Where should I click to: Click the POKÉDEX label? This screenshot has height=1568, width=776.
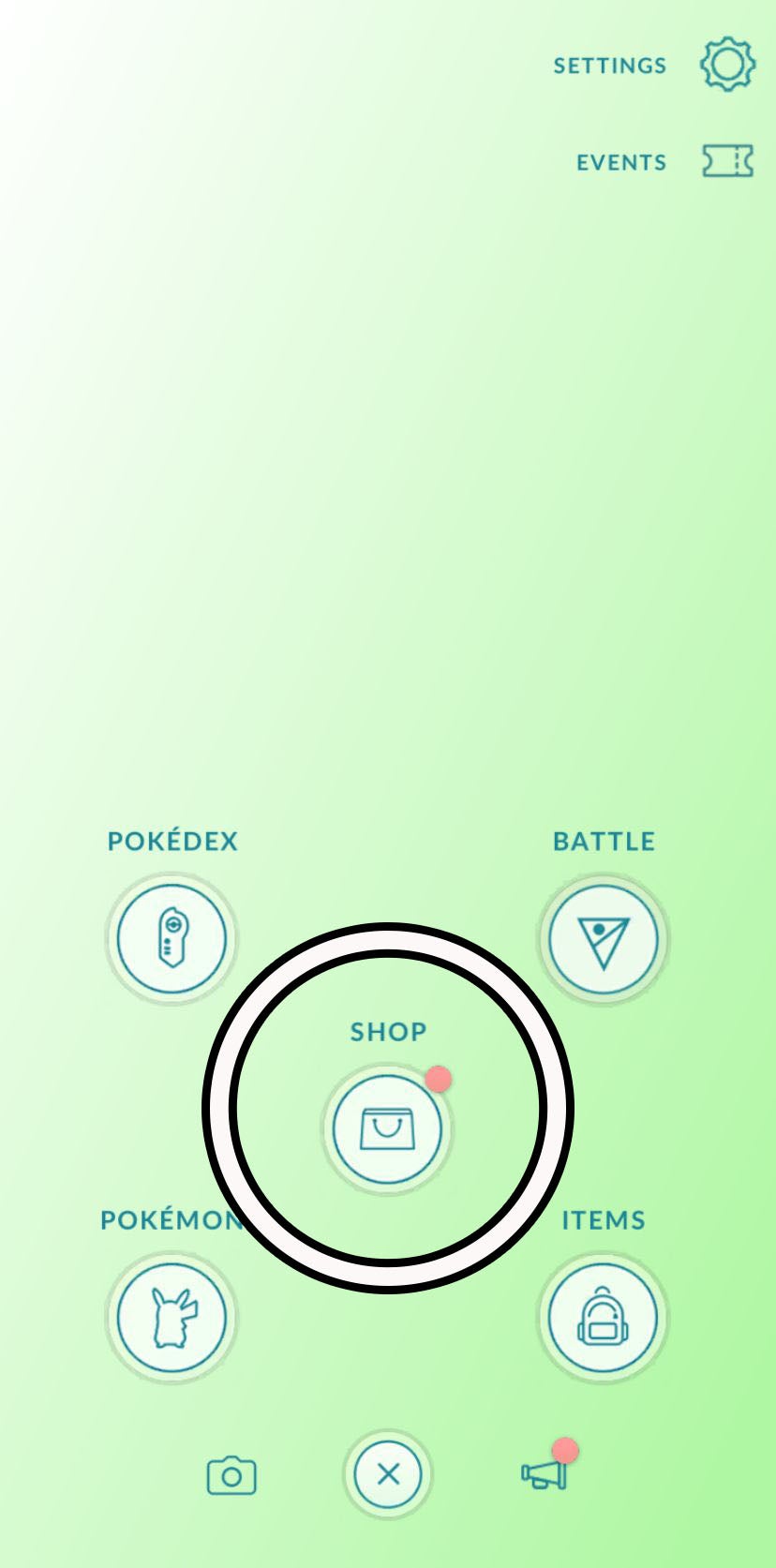172,841
